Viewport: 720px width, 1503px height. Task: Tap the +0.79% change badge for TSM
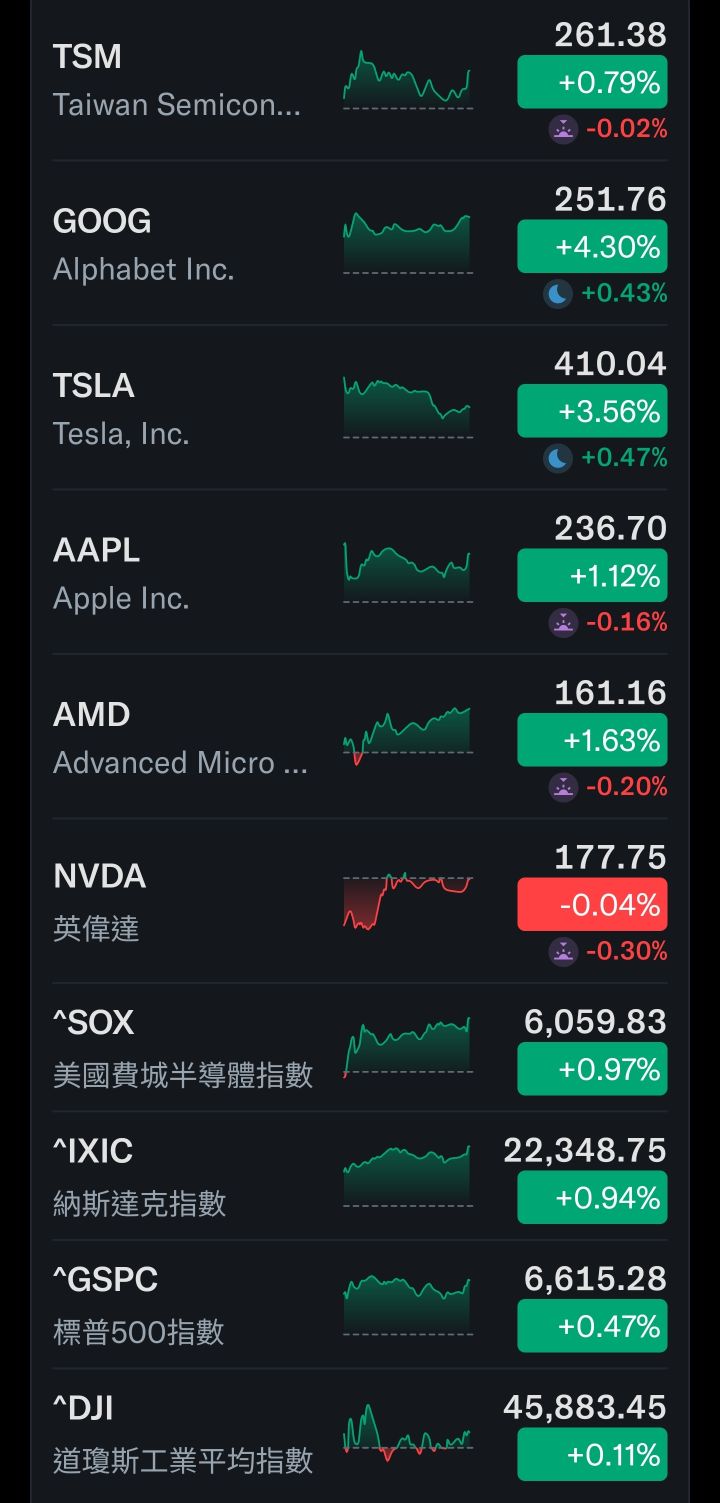click(592, 82)
